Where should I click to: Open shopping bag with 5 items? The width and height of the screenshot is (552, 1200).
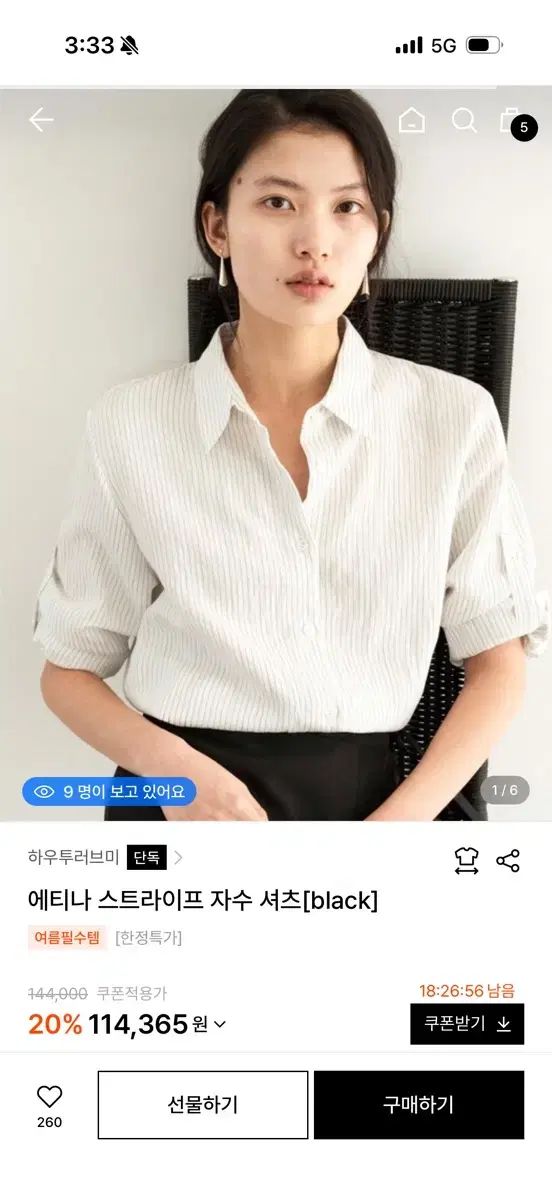[516, 123]
